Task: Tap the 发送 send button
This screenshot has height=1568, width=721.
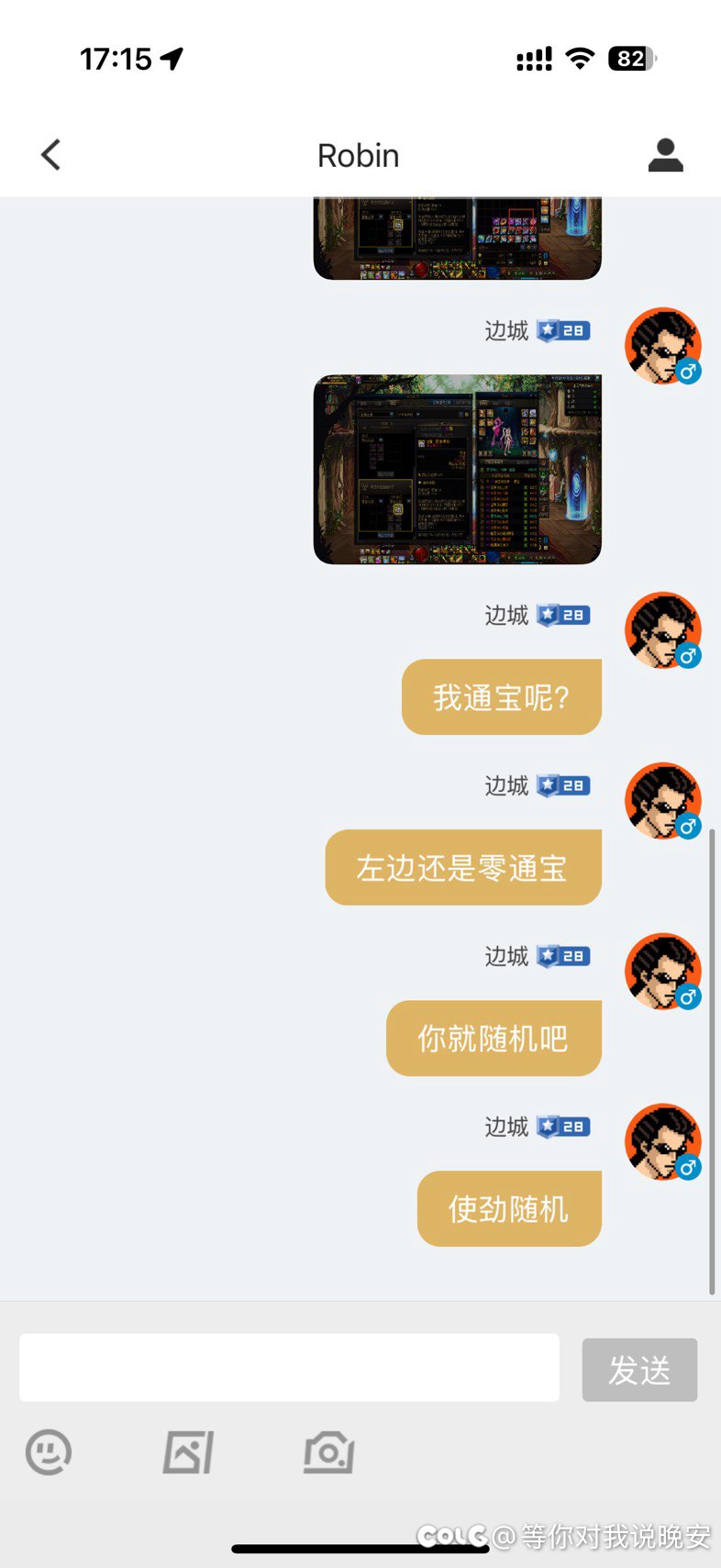Action: click(x=639, y=1369)
